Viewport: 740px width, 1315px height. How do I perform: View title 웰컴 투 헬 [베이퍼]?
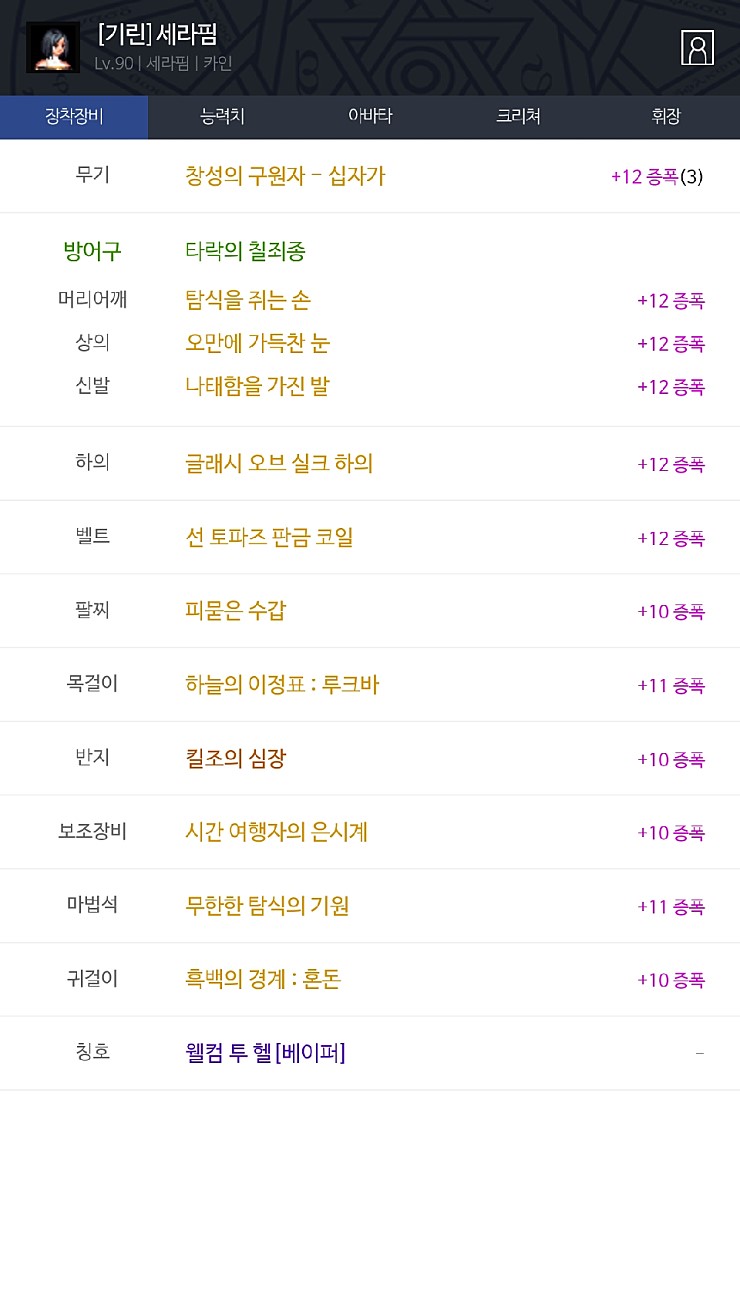265,1053
